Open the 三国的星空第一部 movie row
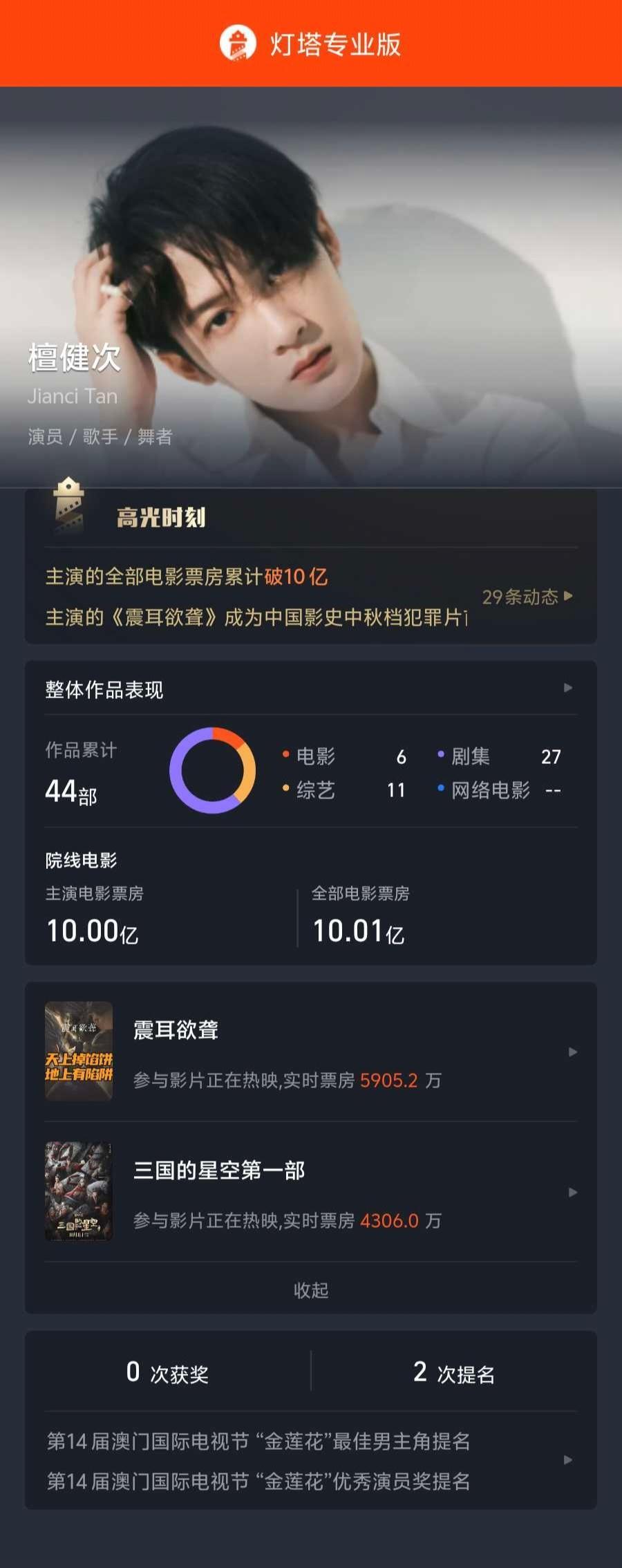Viewport: 622px width, 1568px height. 311,1192
